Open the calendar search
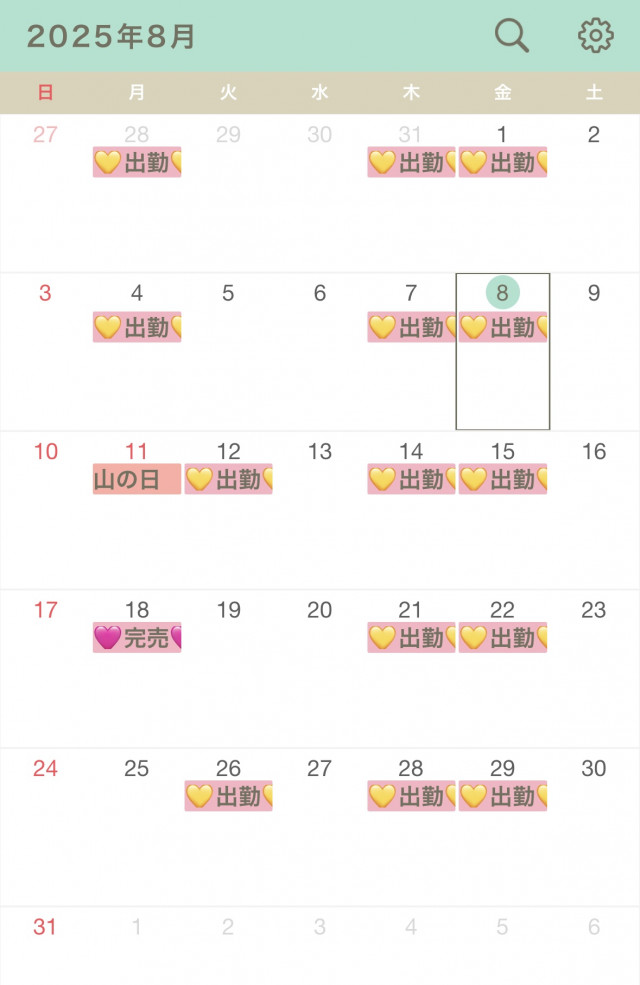Image resolution: width=640 pixels, height=985 pixels. (x=512, y=36)
